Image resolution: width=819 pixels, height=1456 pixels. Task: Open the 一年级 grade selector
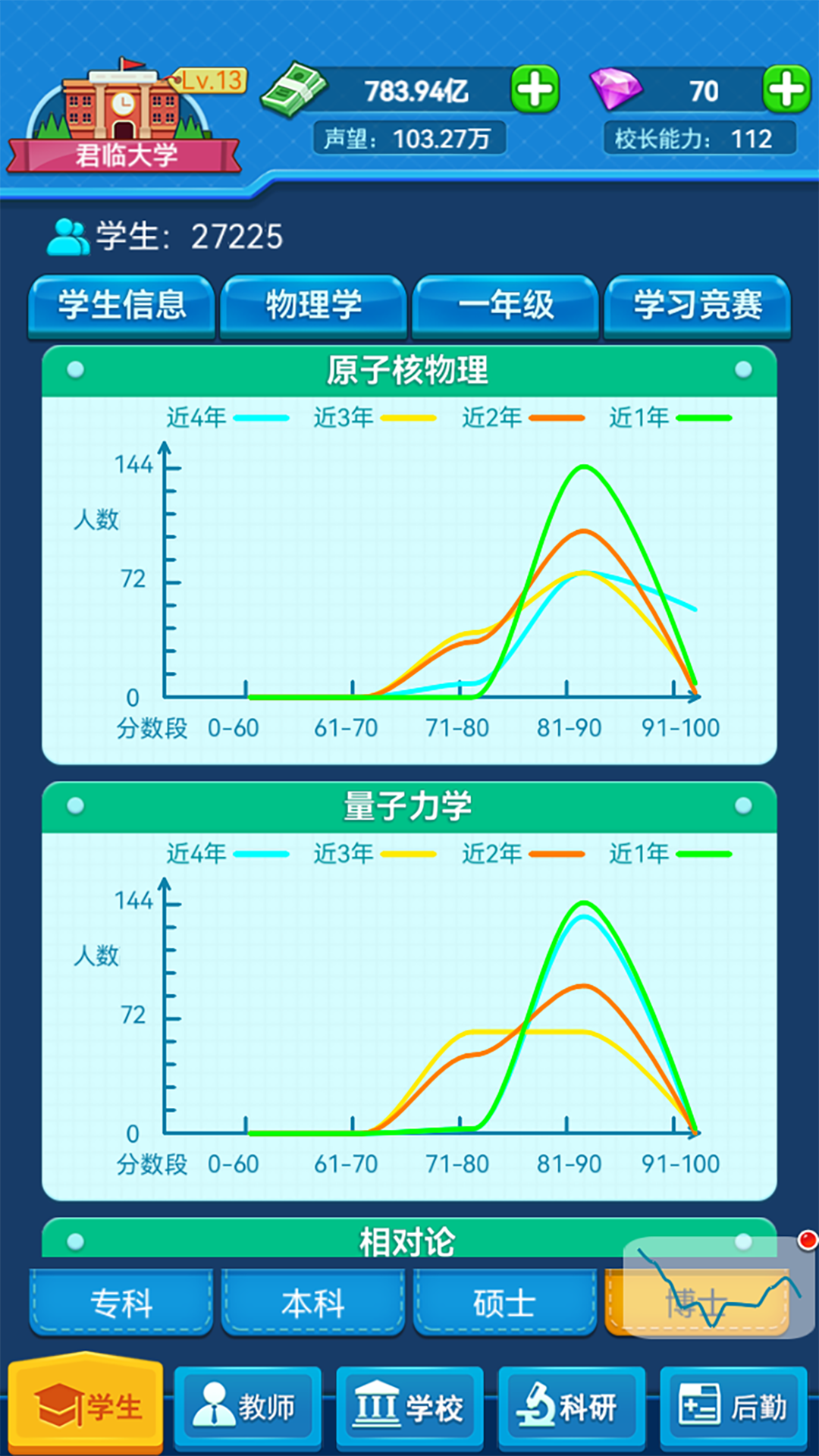506,306
